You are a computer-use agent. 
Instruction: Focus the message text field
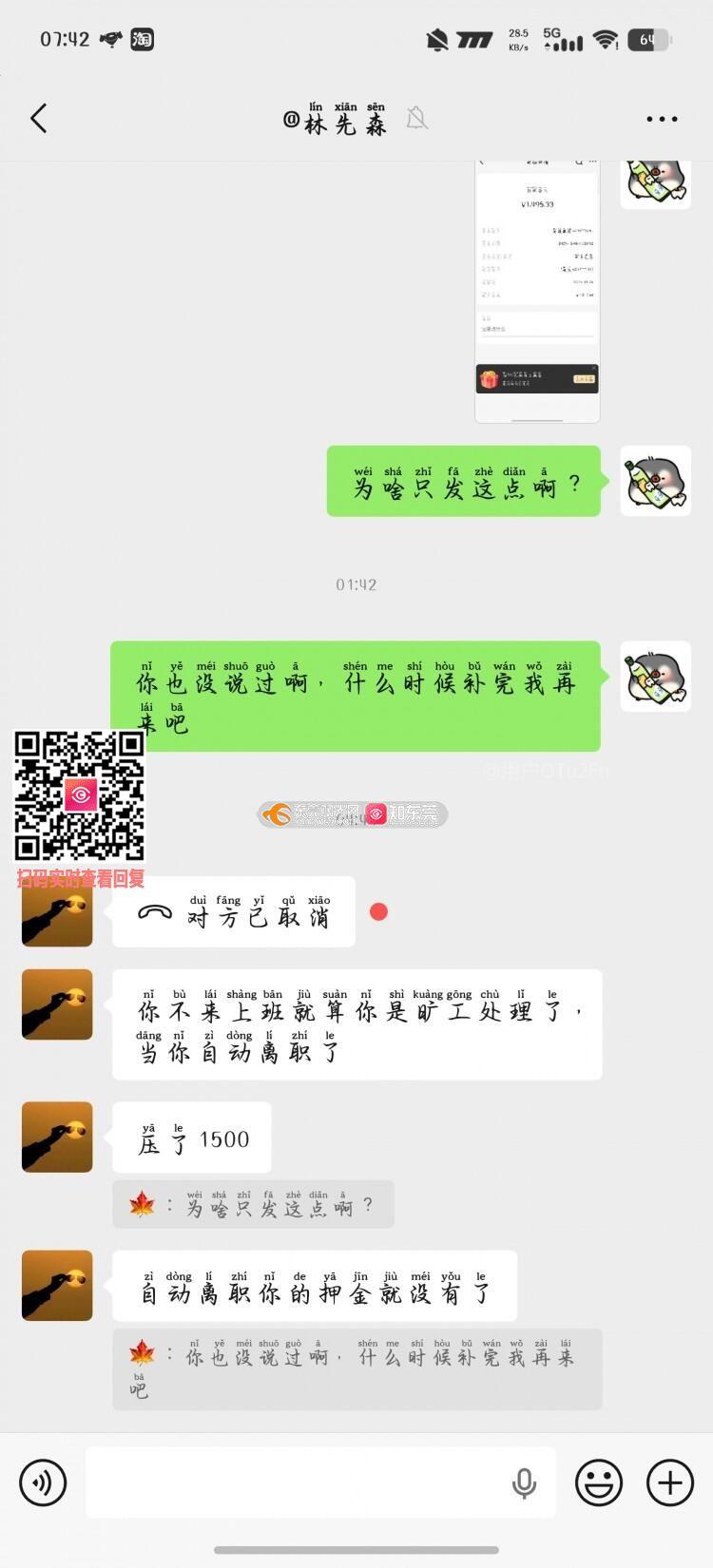[295, 1482]
